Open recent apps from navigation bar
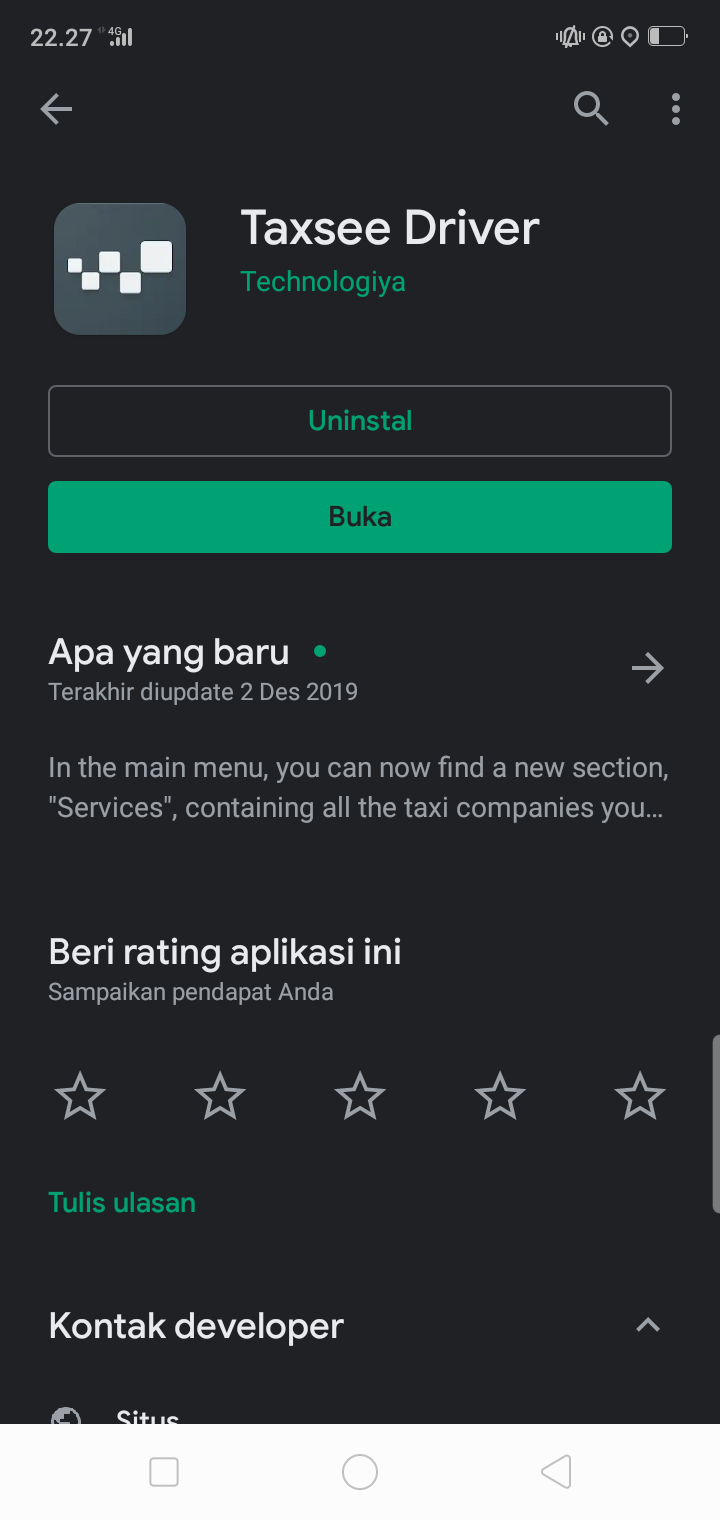 tap(164, 1472)
